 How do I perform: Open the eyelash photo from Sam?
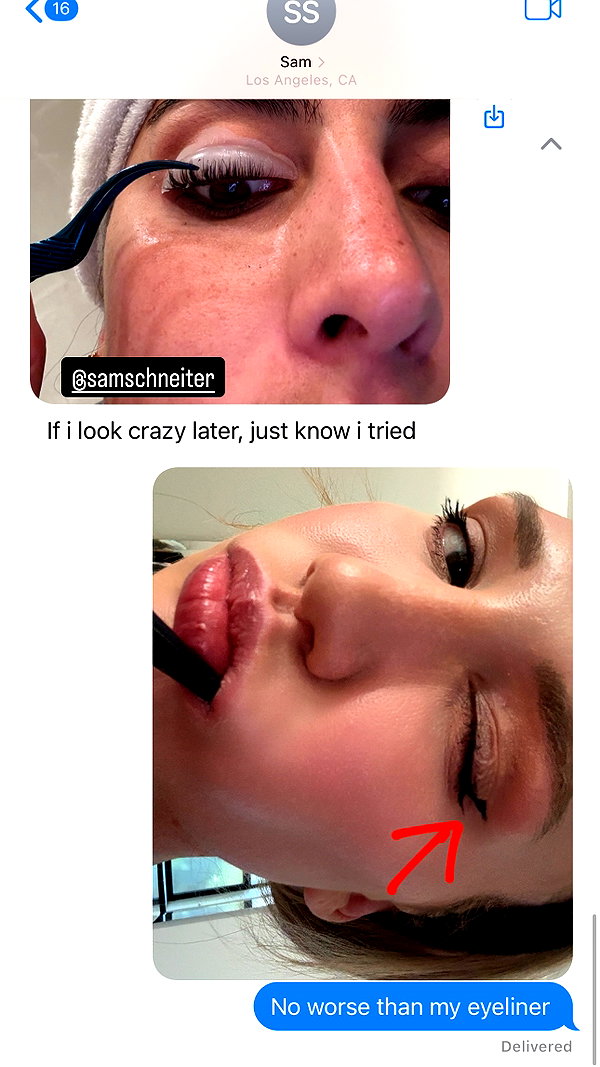click(240, 251)
